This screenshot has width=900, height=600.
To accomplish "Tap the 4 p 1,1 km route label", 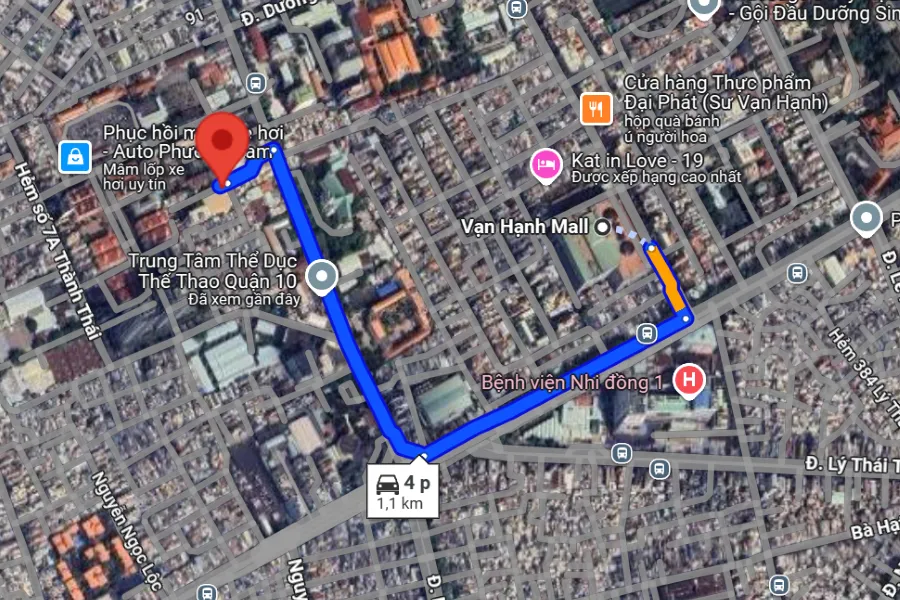I will pos(403,491).
